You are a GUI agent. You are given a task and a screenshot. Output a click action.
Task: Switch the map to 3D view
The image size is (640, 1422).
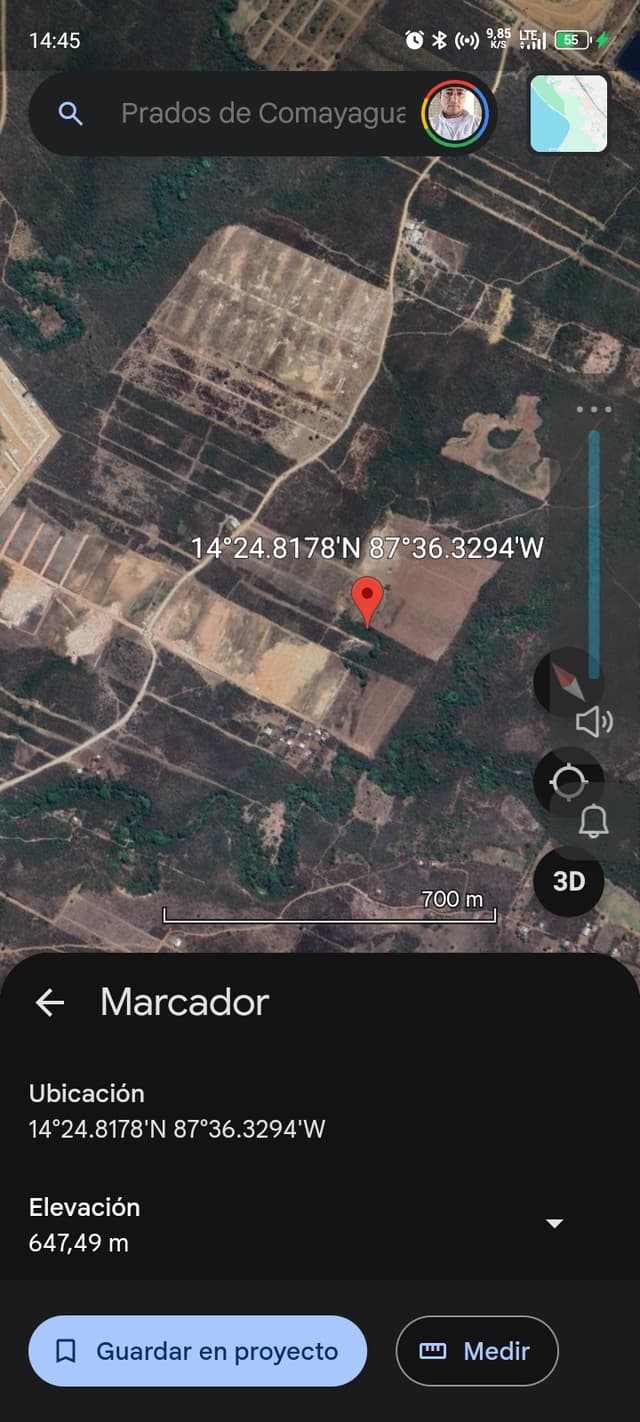[568, 881]
